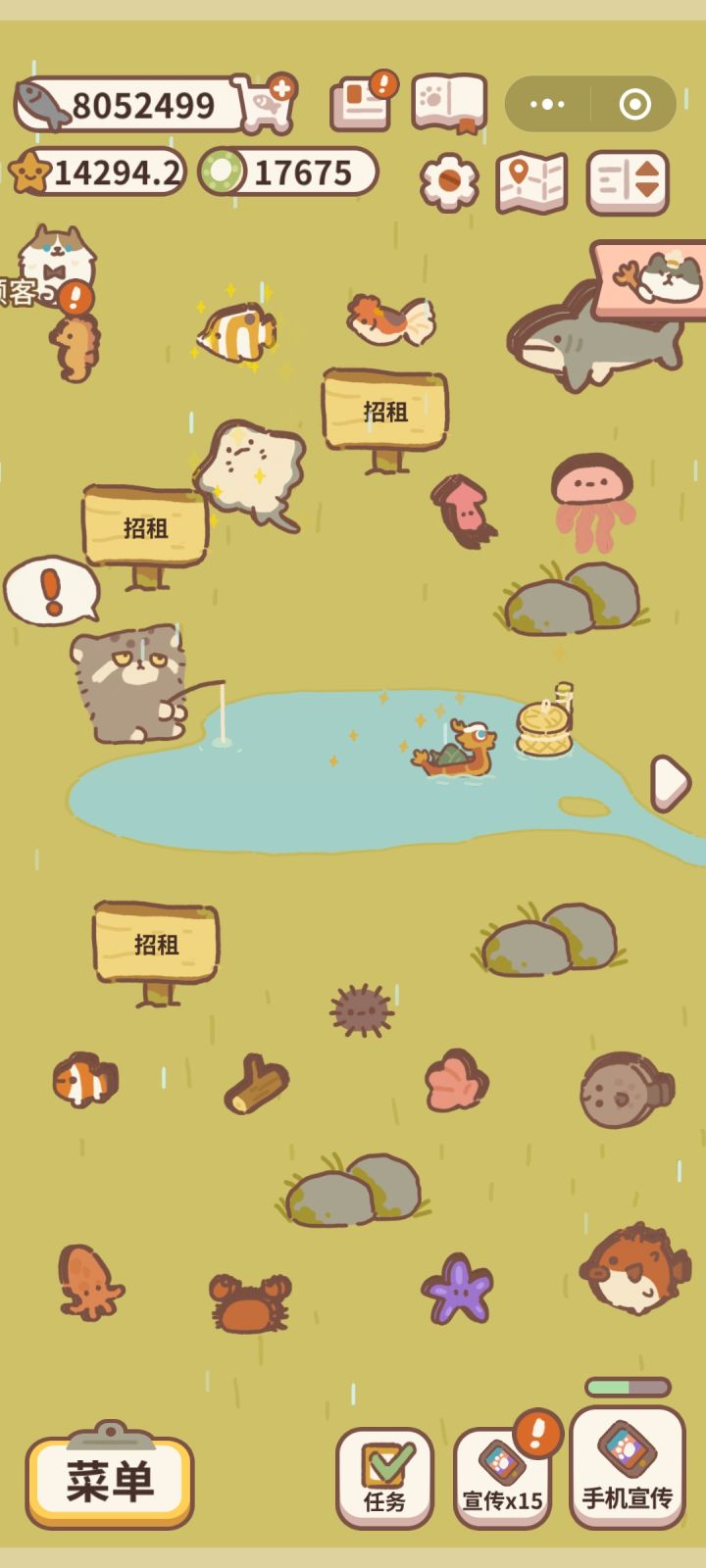This screenshot has height=1568, width=706.
Task: Open the flower-gear settings icon
Action: [x=447, y=179]
